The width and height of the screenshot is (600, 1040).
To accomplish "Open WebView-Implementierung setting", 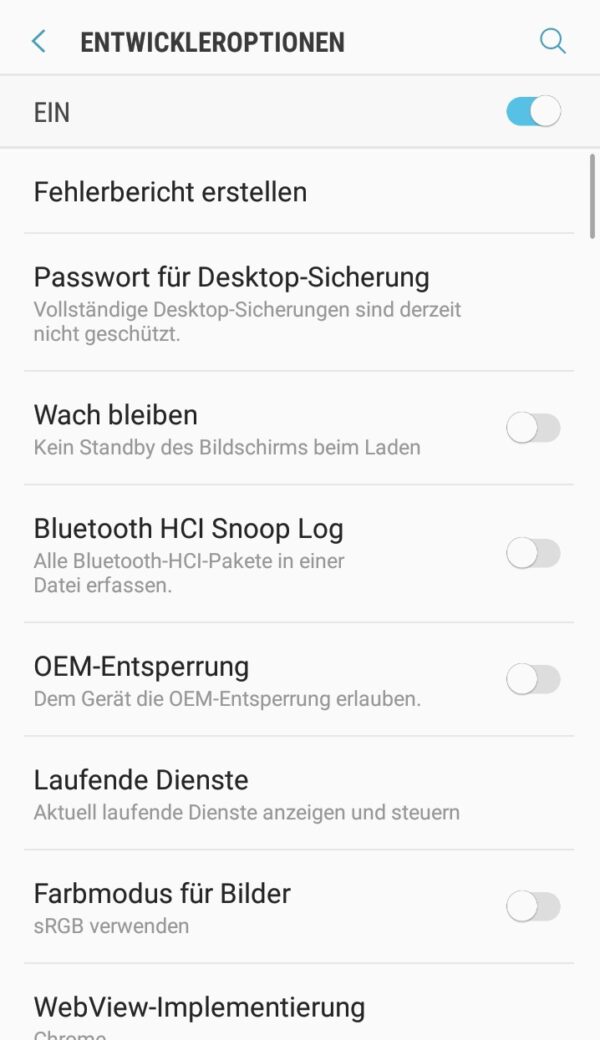I will click(x=300, y=1003).
